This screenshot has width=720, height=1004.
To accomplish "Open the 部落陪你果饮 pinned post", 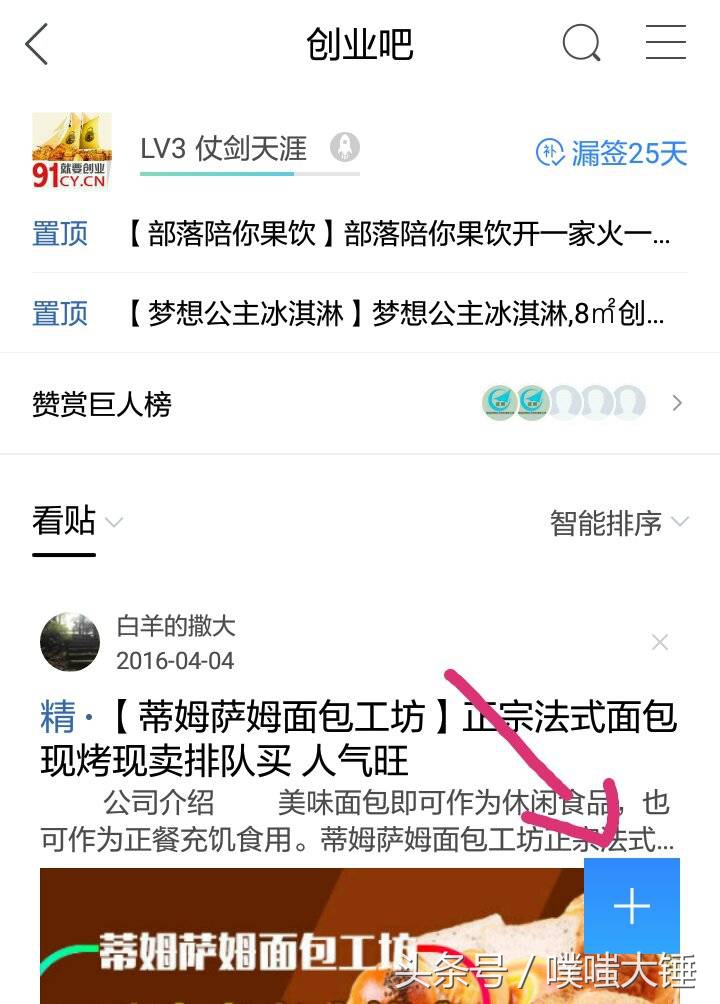I will (x=400, y=233).
